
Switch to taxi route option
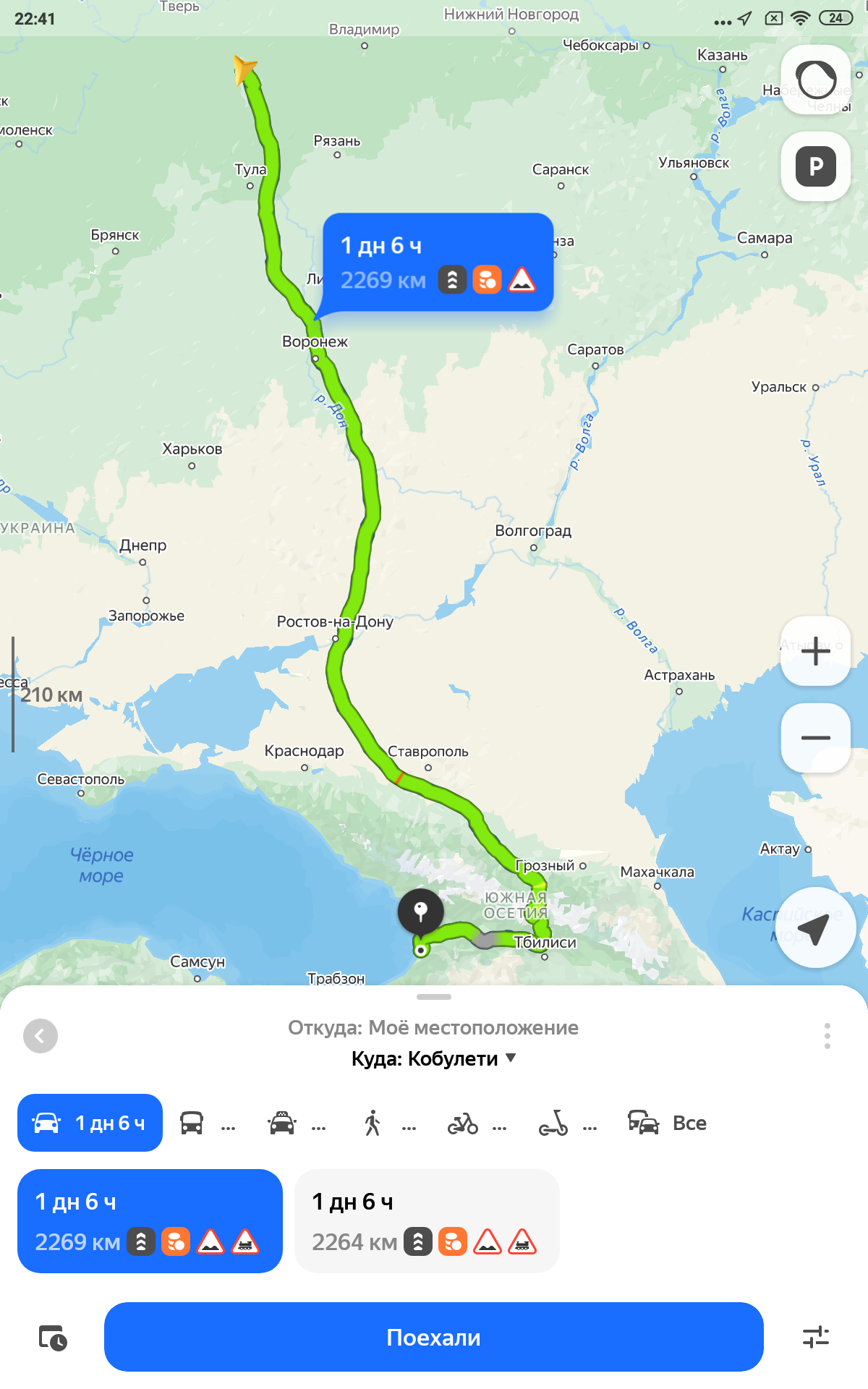coord(297,1123)
